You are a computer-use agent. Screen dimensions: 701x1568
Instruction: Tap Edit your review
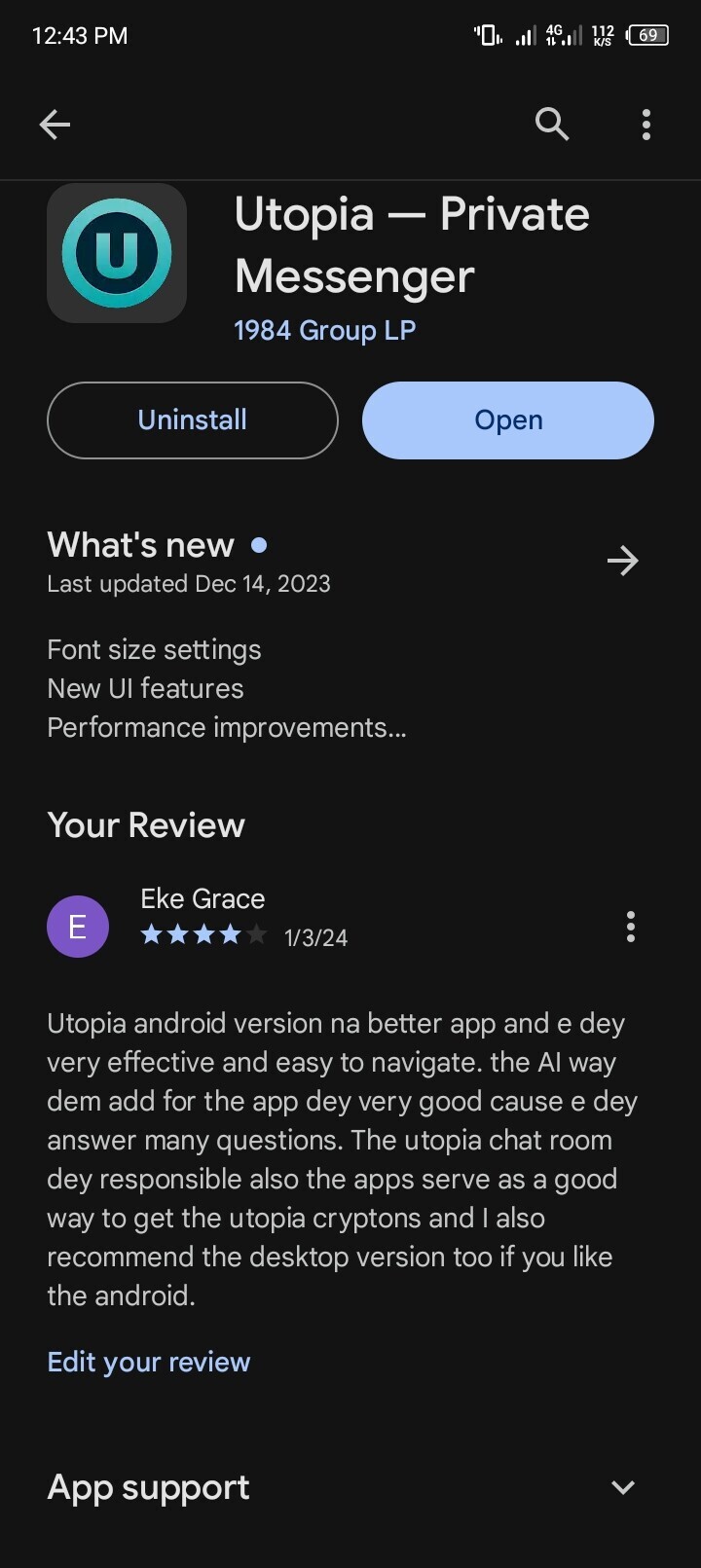149,1362
